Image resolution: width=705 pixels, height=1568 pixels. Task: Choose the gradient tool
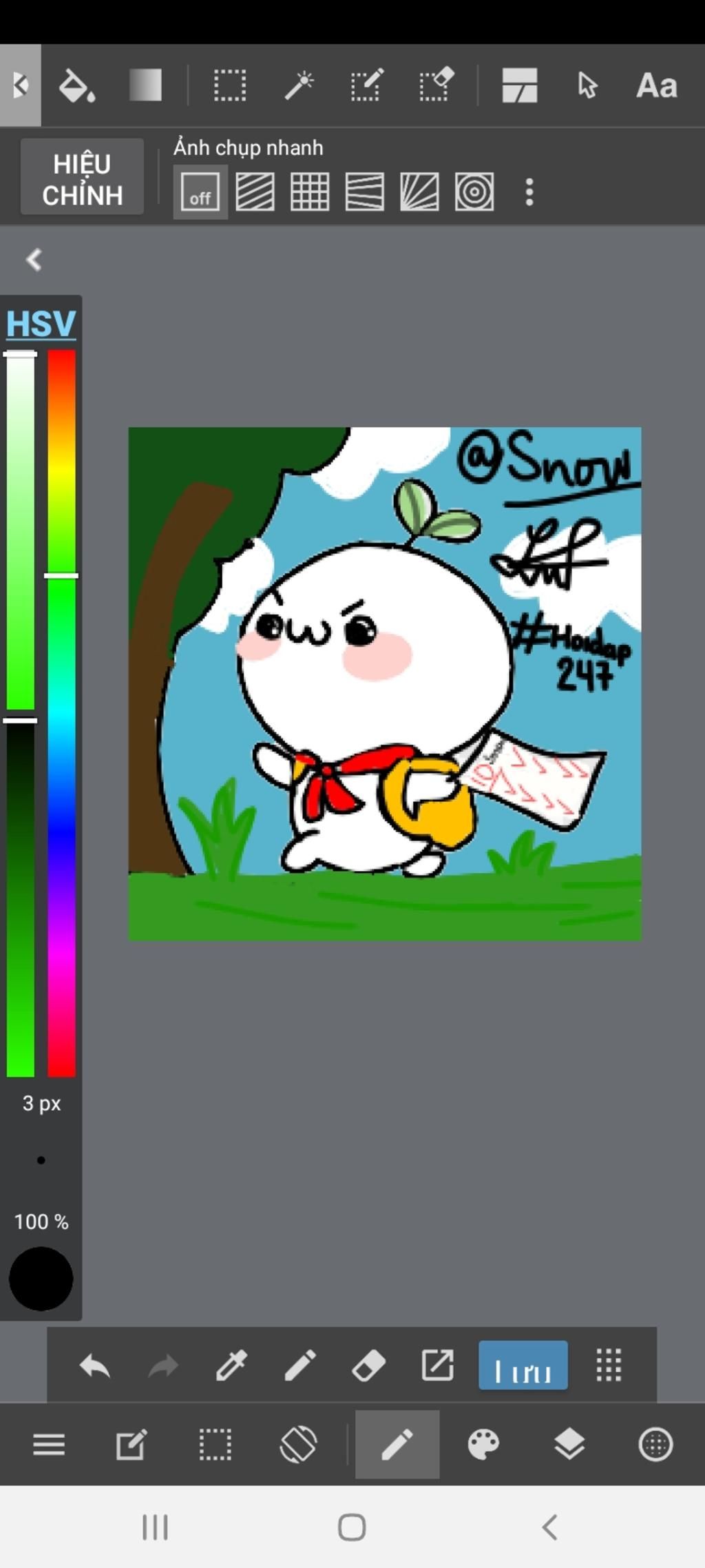(145, 86)
